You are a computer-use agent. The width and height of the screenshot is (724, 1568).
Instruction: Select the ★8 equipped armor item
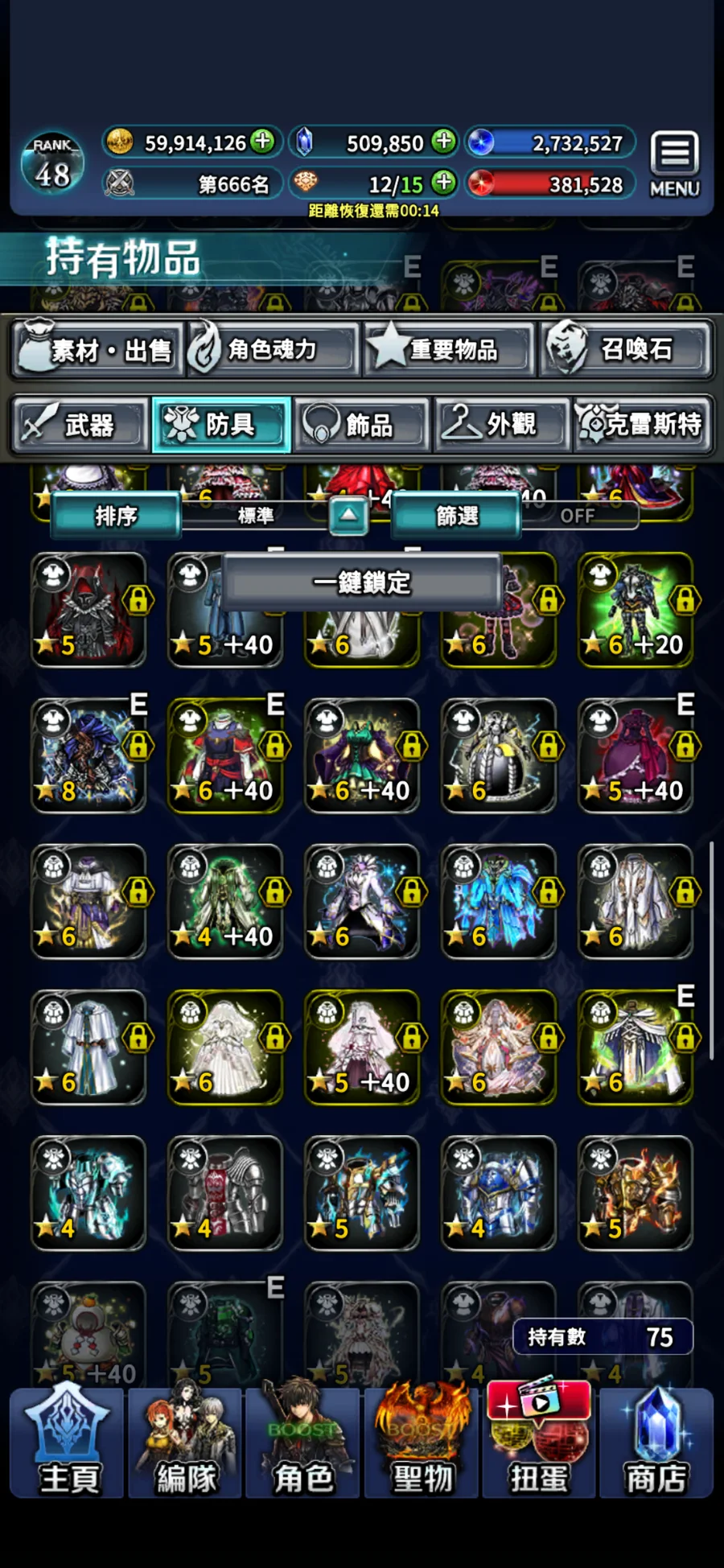88,755
